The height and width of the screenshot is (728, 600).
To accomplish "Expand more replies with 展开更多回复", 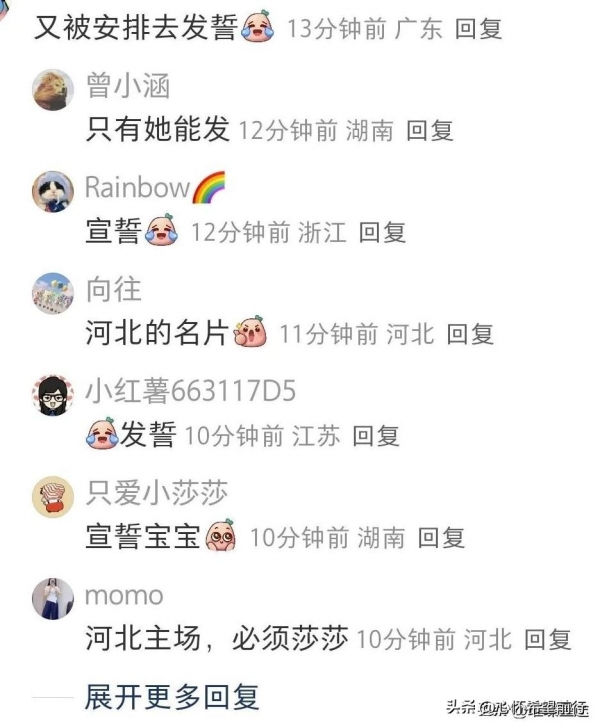I will [x=172, y=695].
